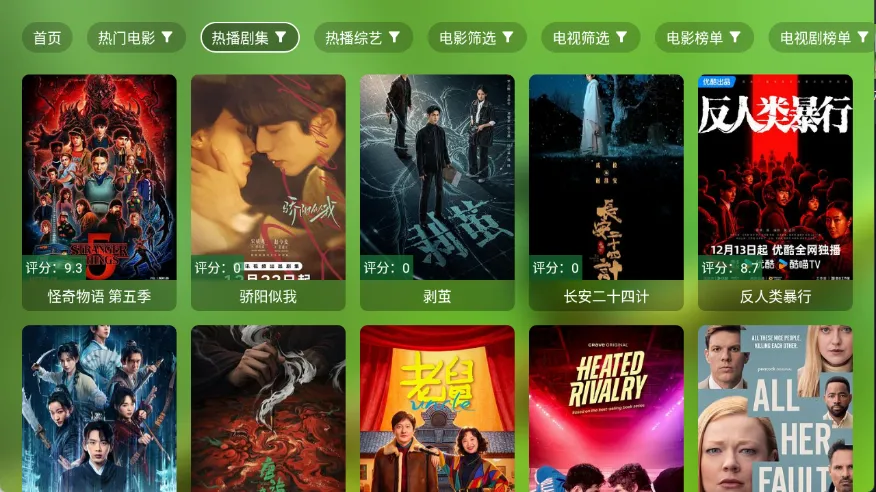Open the 电视剧榜单 tab
Viewport: 876px width, 492px height.
824,38
